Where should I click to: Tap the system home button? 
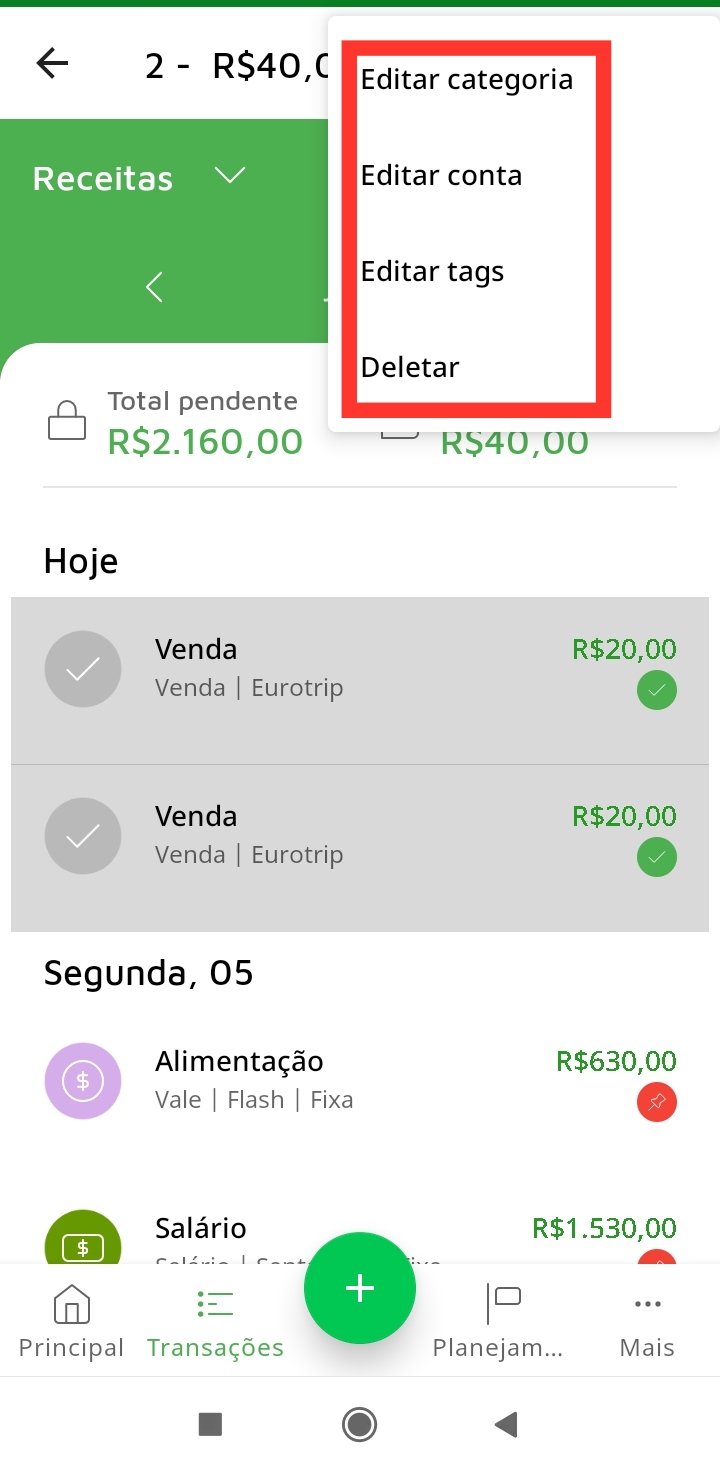coord(359,1424)
